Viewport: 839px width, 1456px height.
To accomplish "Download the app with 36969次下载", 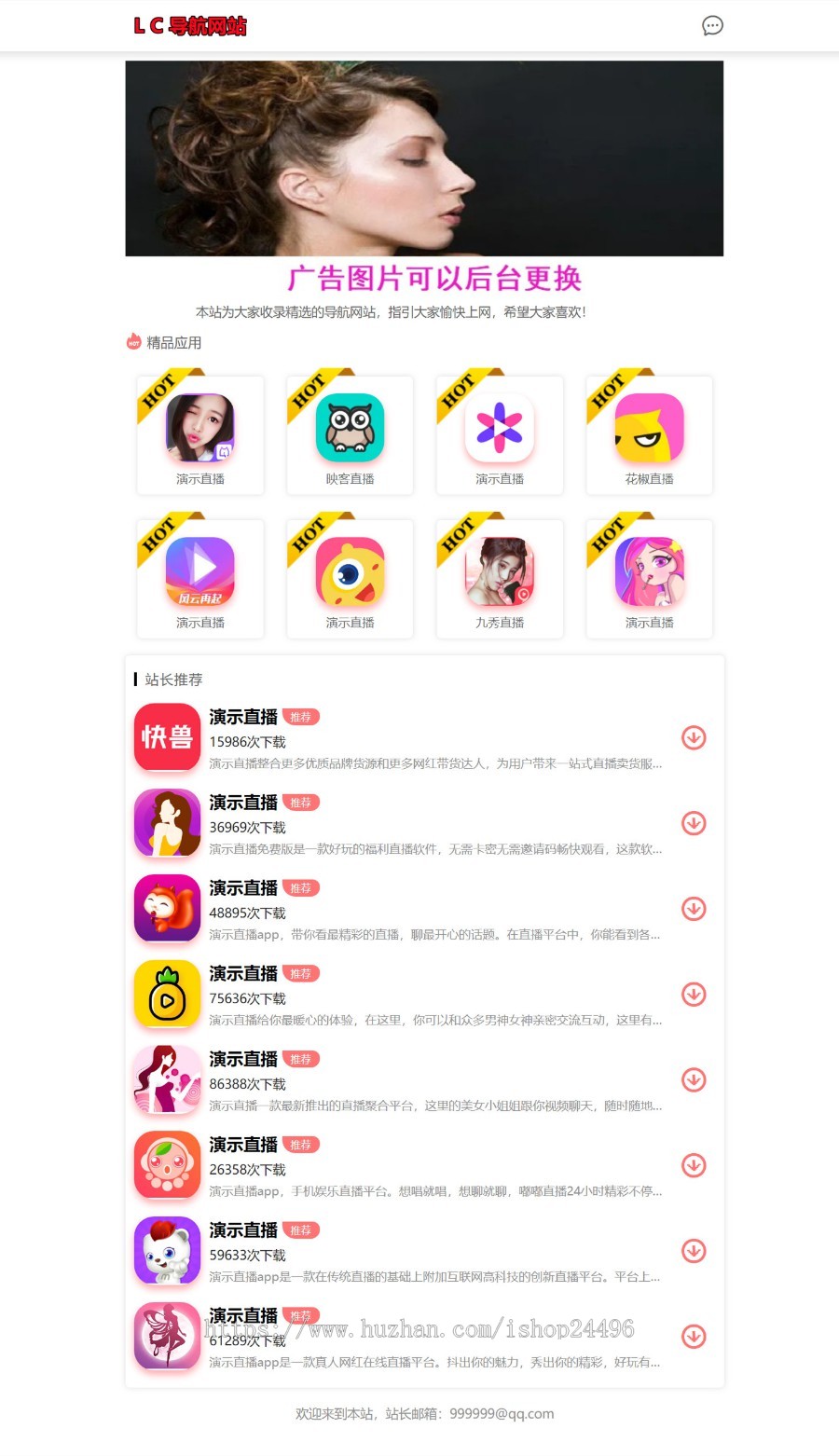I will pos(694,823).
